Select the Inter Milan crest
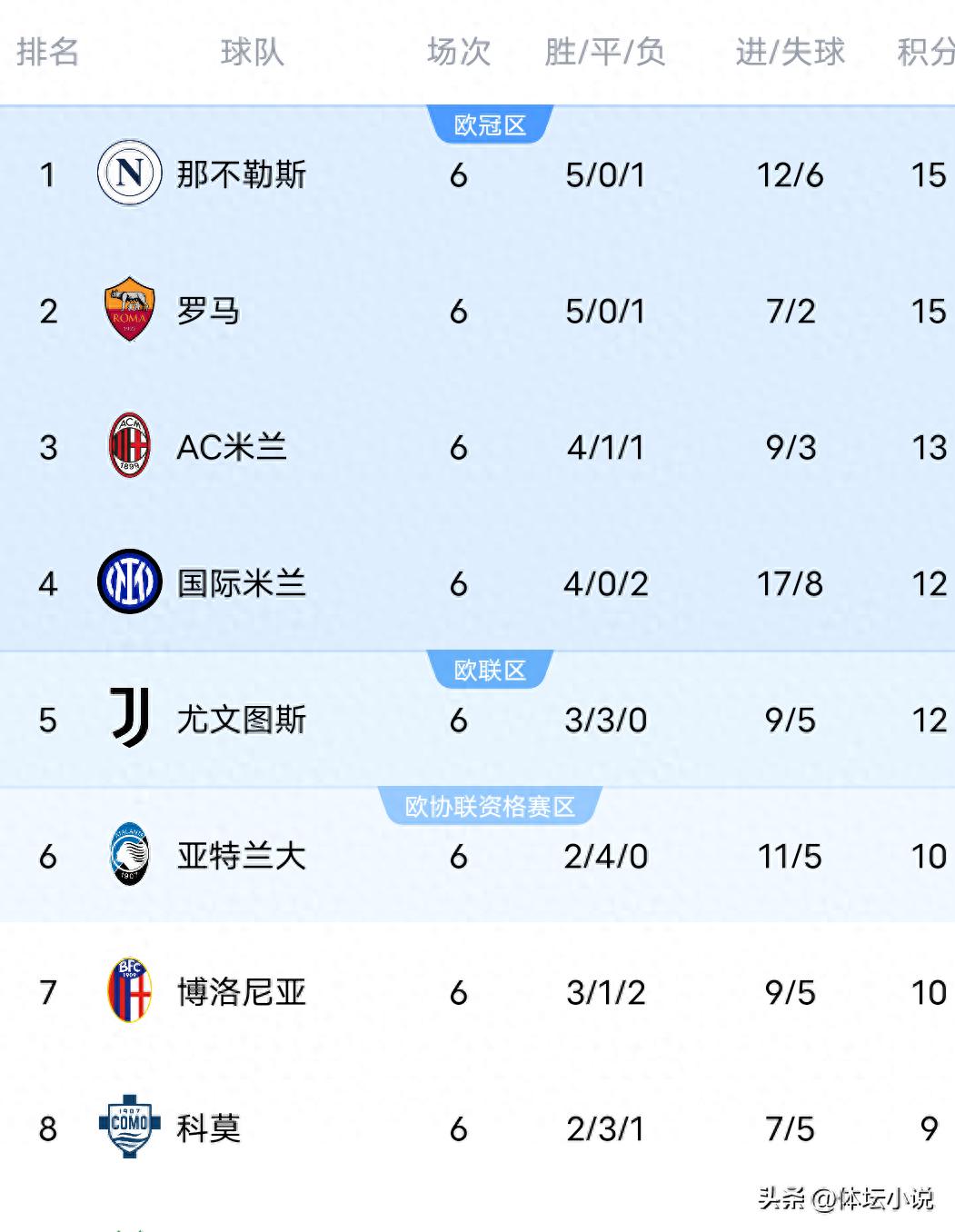The width and height of the screenshot is (955, 1232). [128, 583]
